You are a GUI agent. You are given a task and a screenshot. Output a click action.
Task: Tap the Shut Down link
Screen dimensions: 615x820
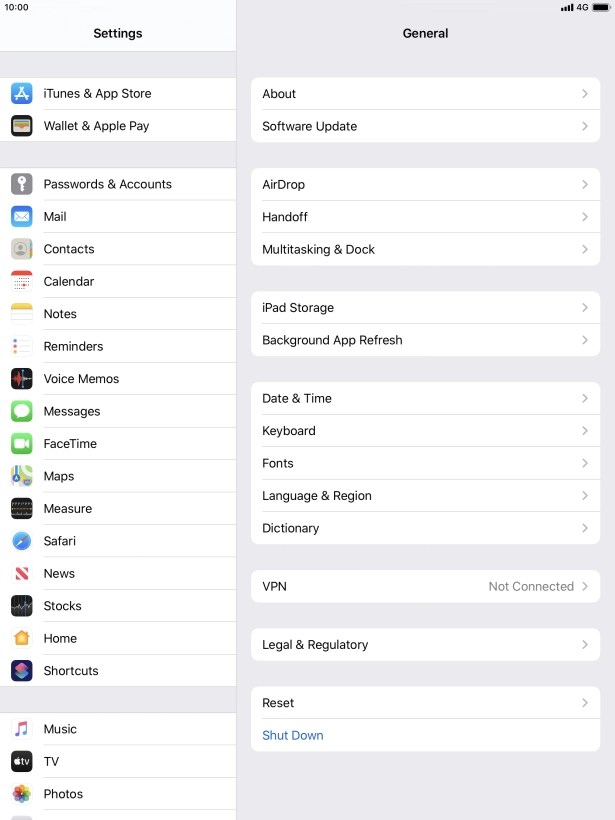pos(293,735)
